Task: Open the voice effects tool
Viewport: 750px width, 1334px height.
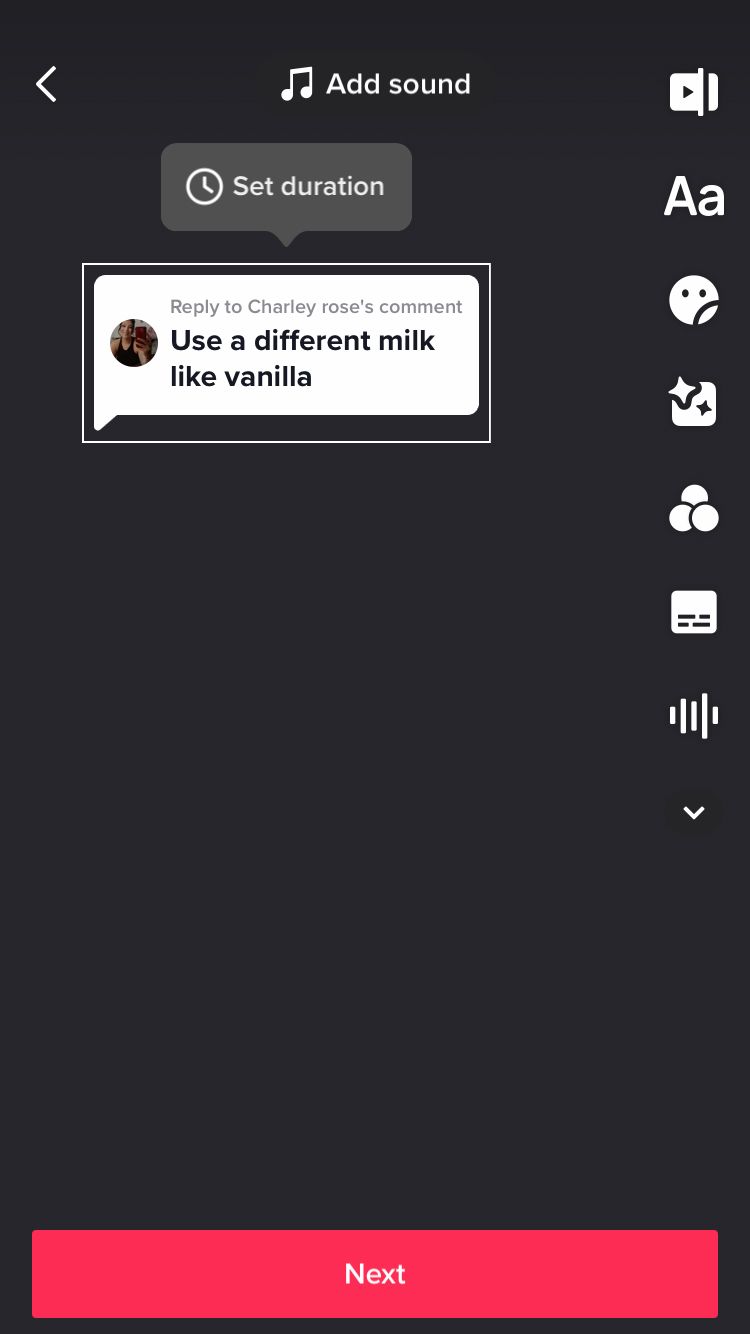Action: coord(694,716)
